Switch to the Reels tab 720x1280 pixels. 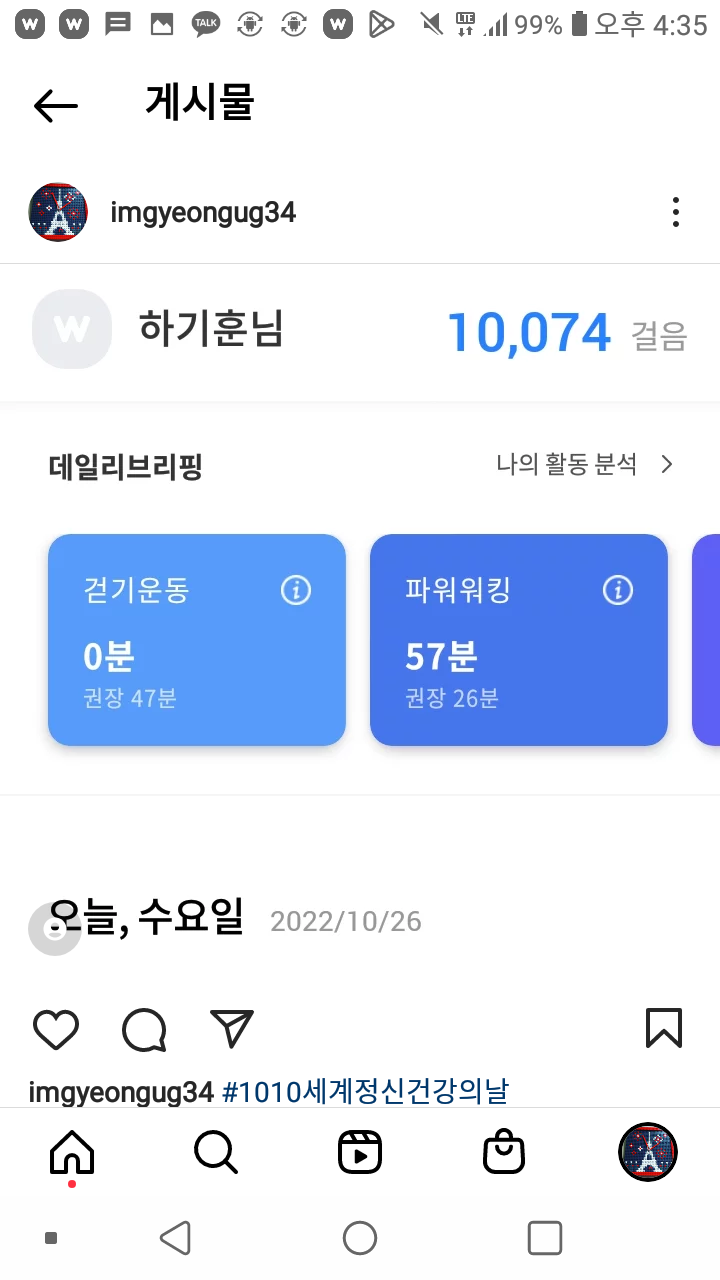pyautogui.click(x=360, y=1153)
